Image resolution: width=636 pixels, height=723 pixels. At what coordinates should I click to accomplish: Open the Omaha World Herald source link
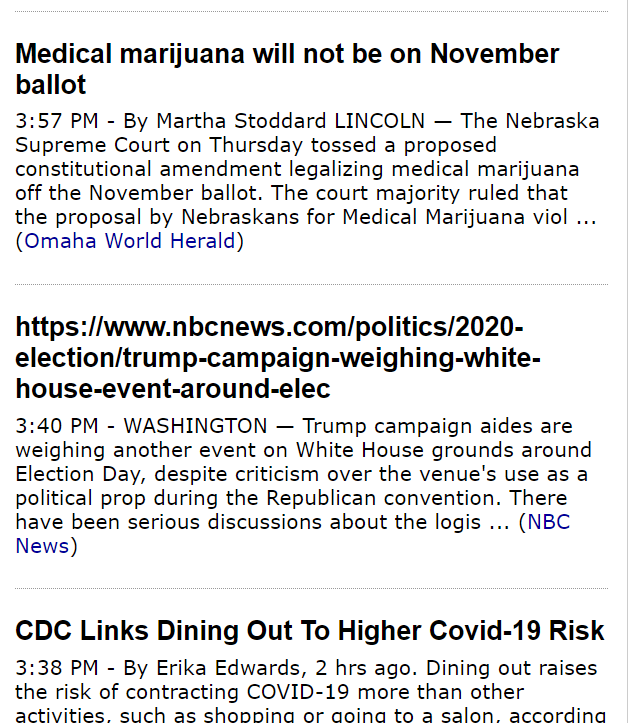(130, 241)
